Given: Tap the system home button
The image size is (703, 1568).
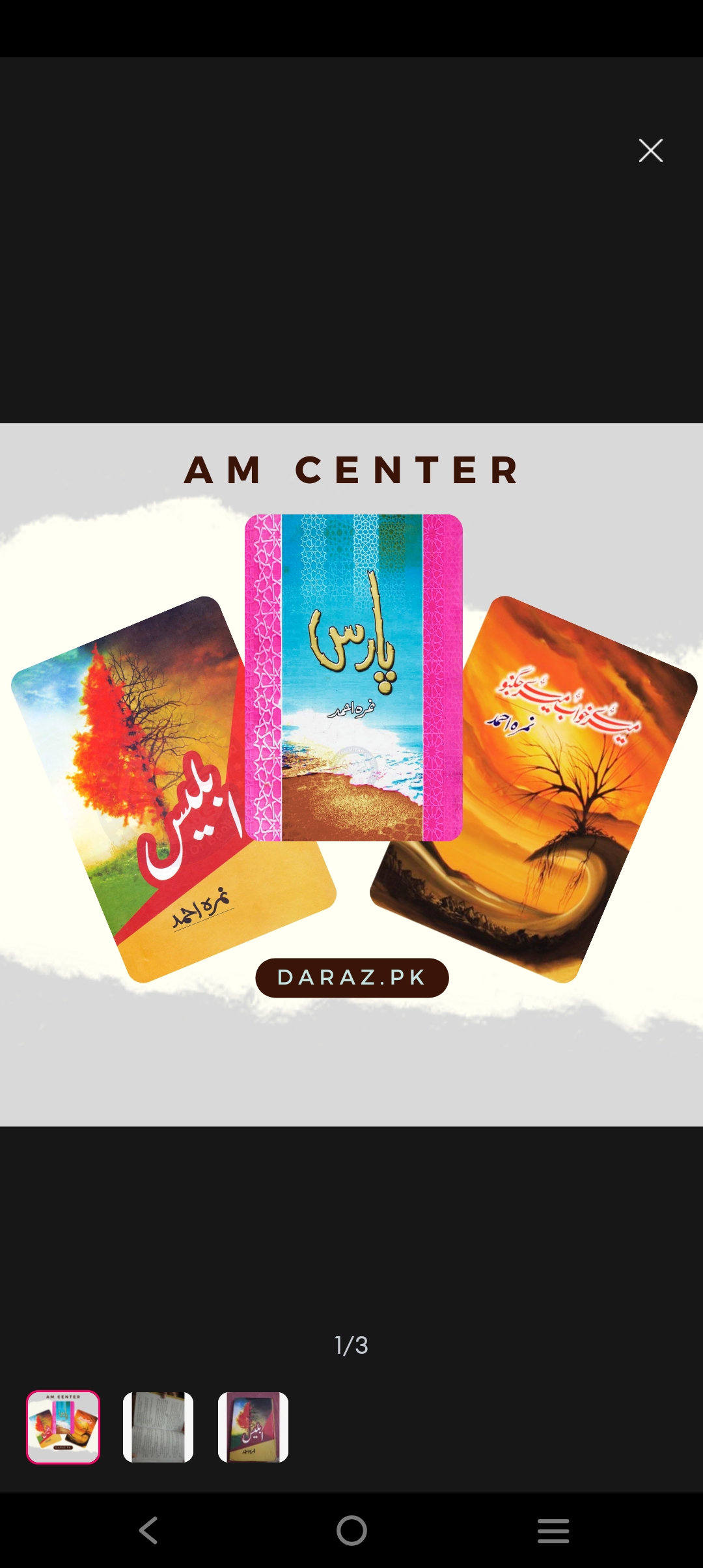Looking at the screenshot, I should (351, 1530).
